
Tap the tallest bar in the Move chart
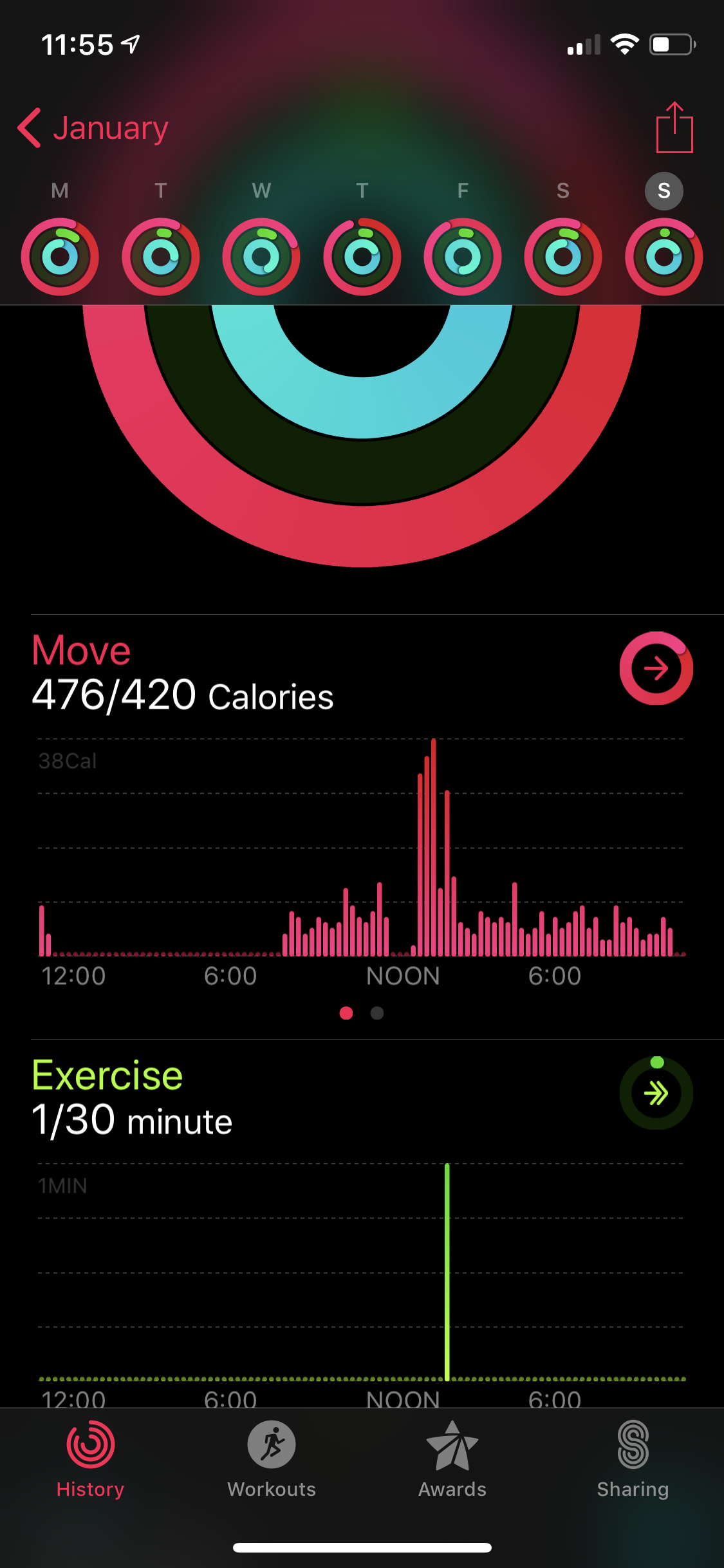pos(435,837)
